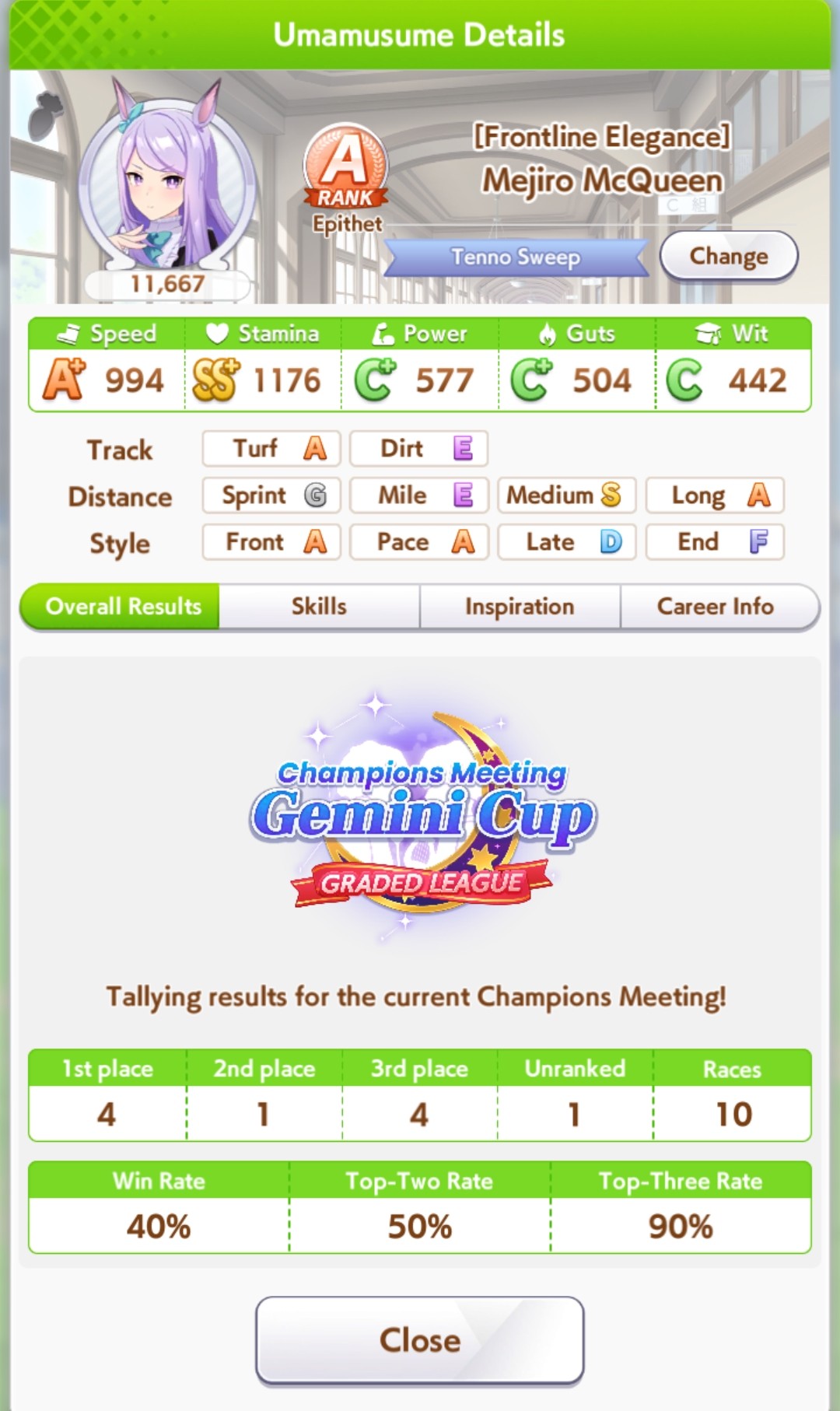
Task: Switch to the Skills tab
Action: point(319,607)
